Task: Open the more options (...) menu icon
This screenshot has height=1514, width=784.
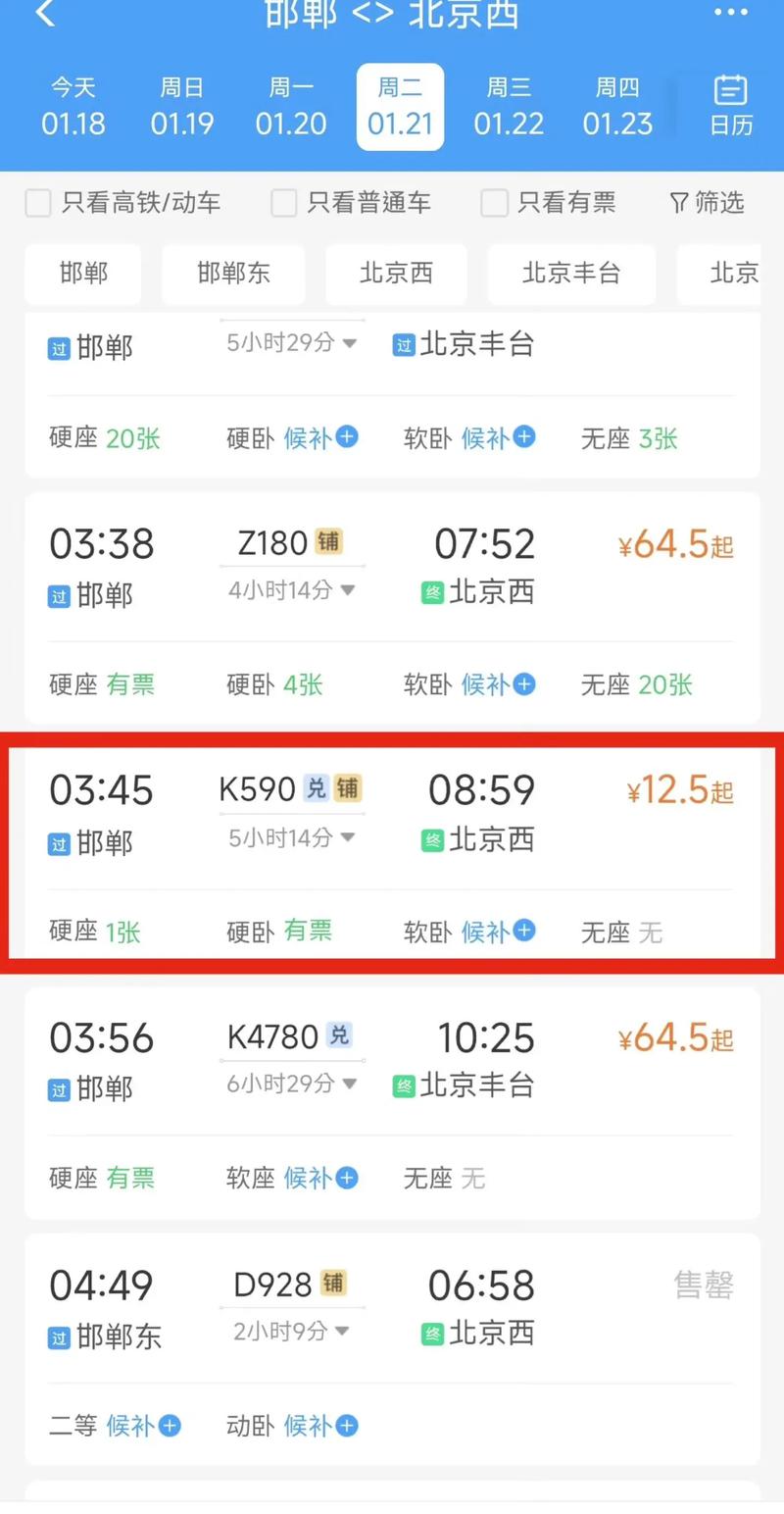Action: (729, 12)
